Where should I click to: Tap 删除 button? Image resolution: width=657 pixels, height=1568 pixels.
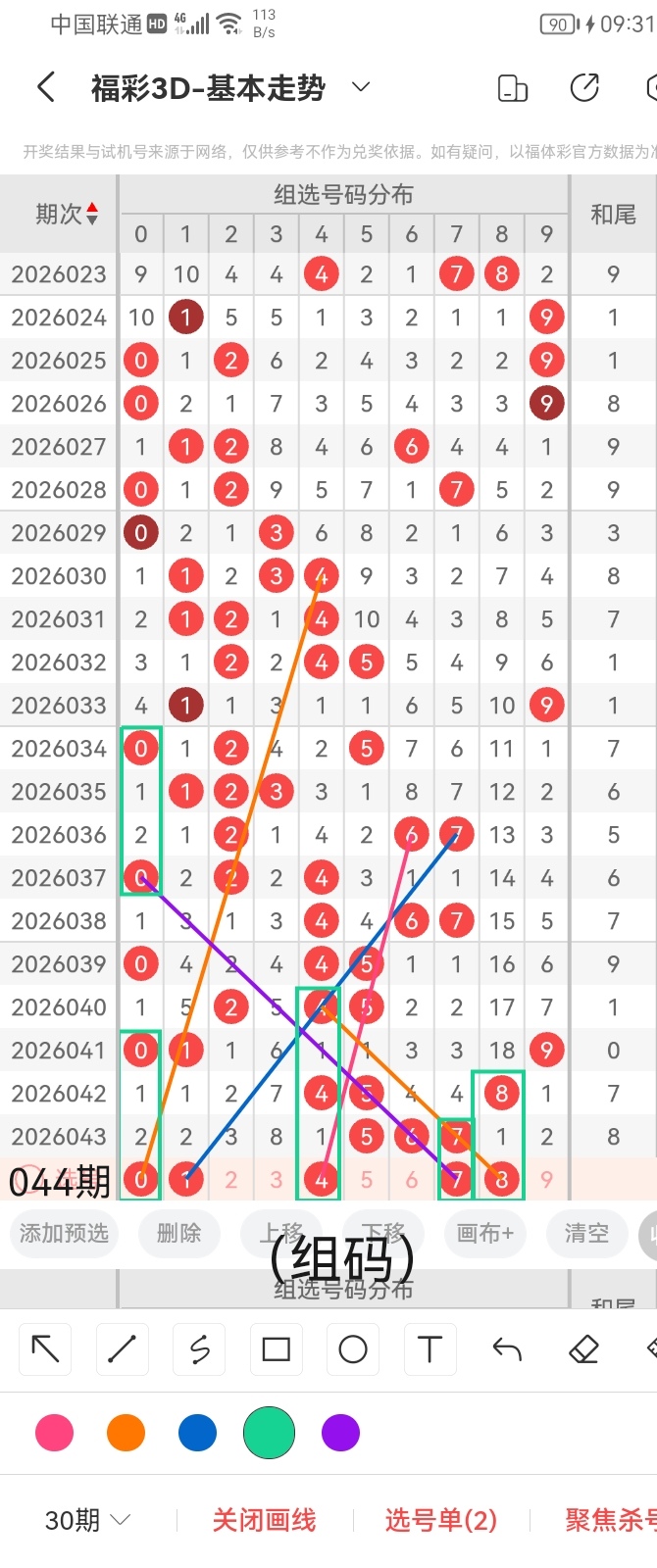click(178, 1233)
